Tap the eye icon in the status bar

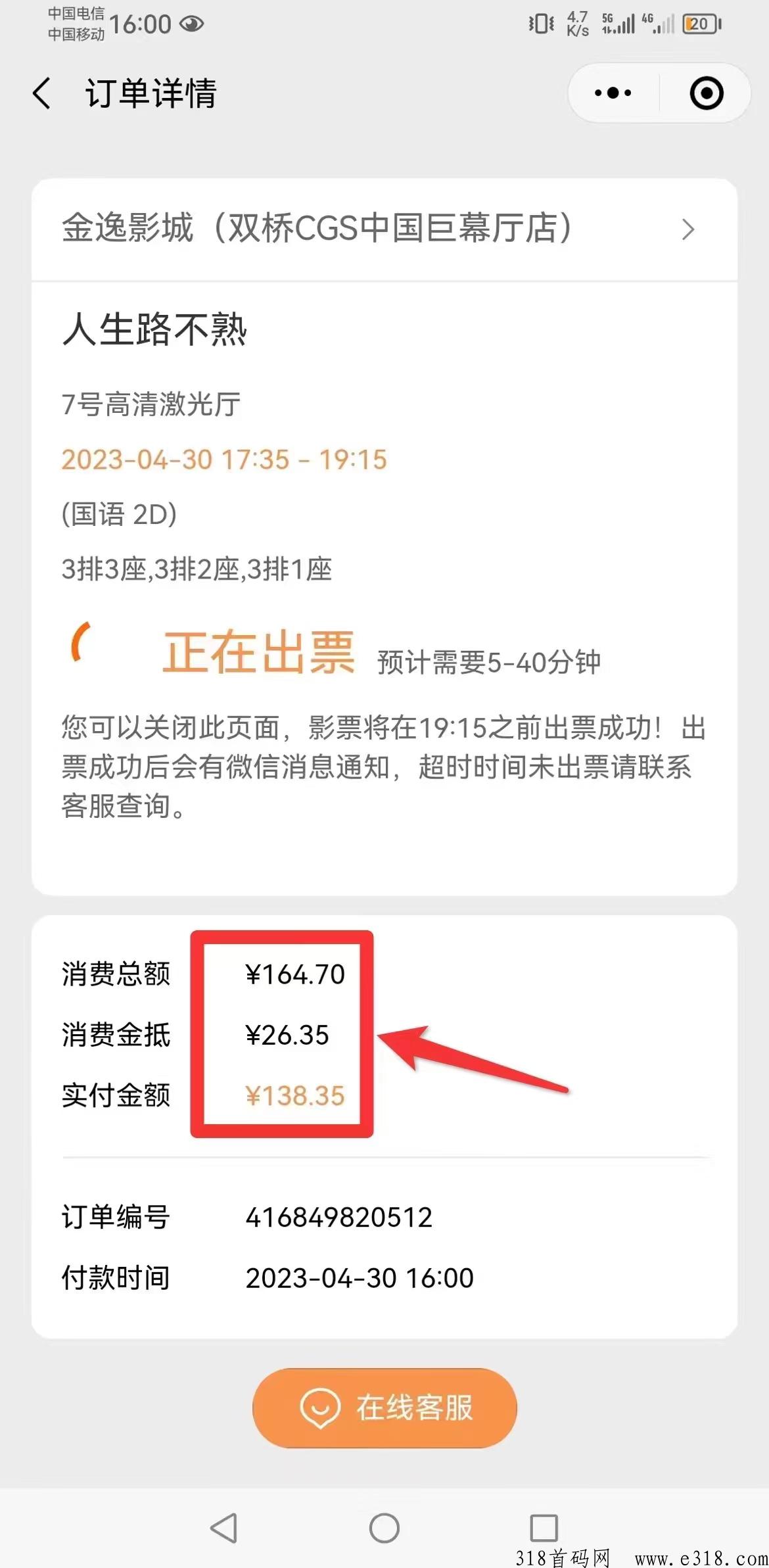191,24
